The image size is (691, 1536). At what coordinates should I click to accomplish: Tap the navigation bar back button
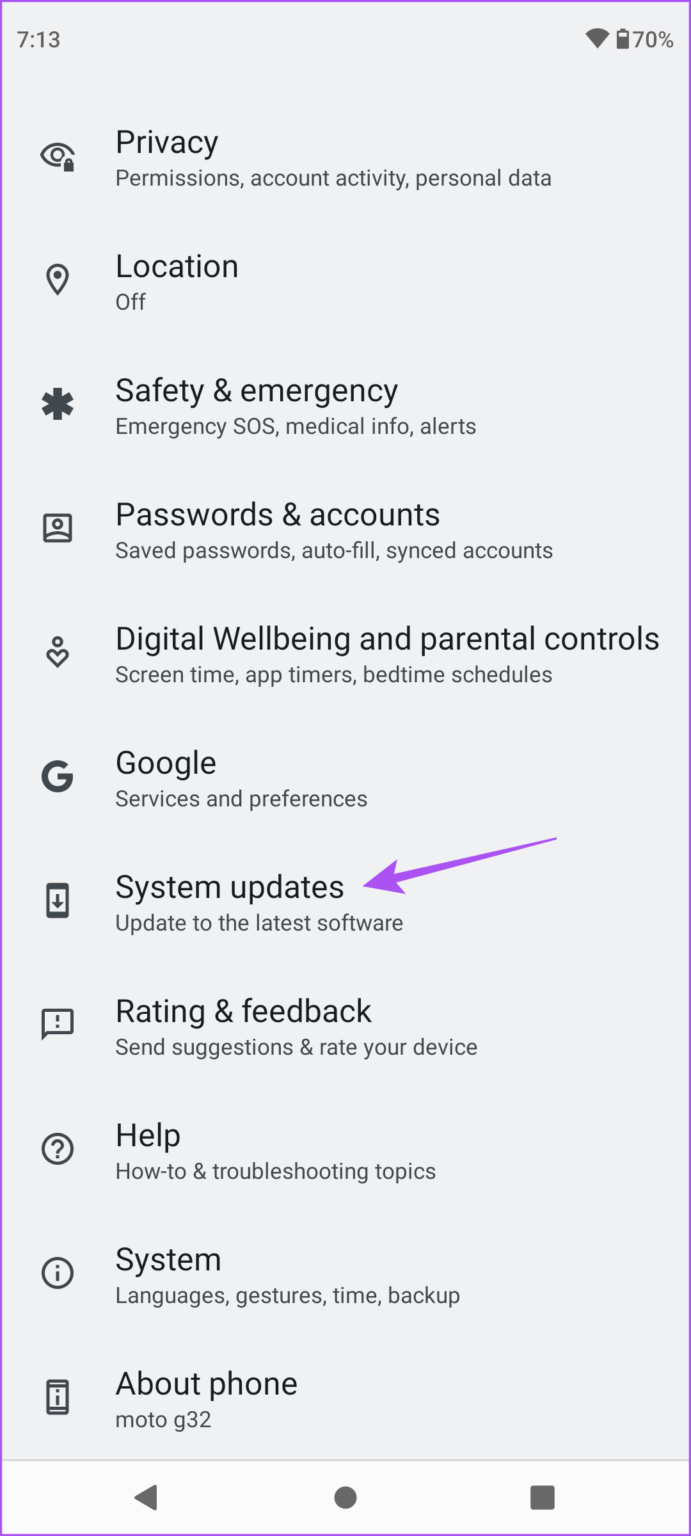[146, 1497]
